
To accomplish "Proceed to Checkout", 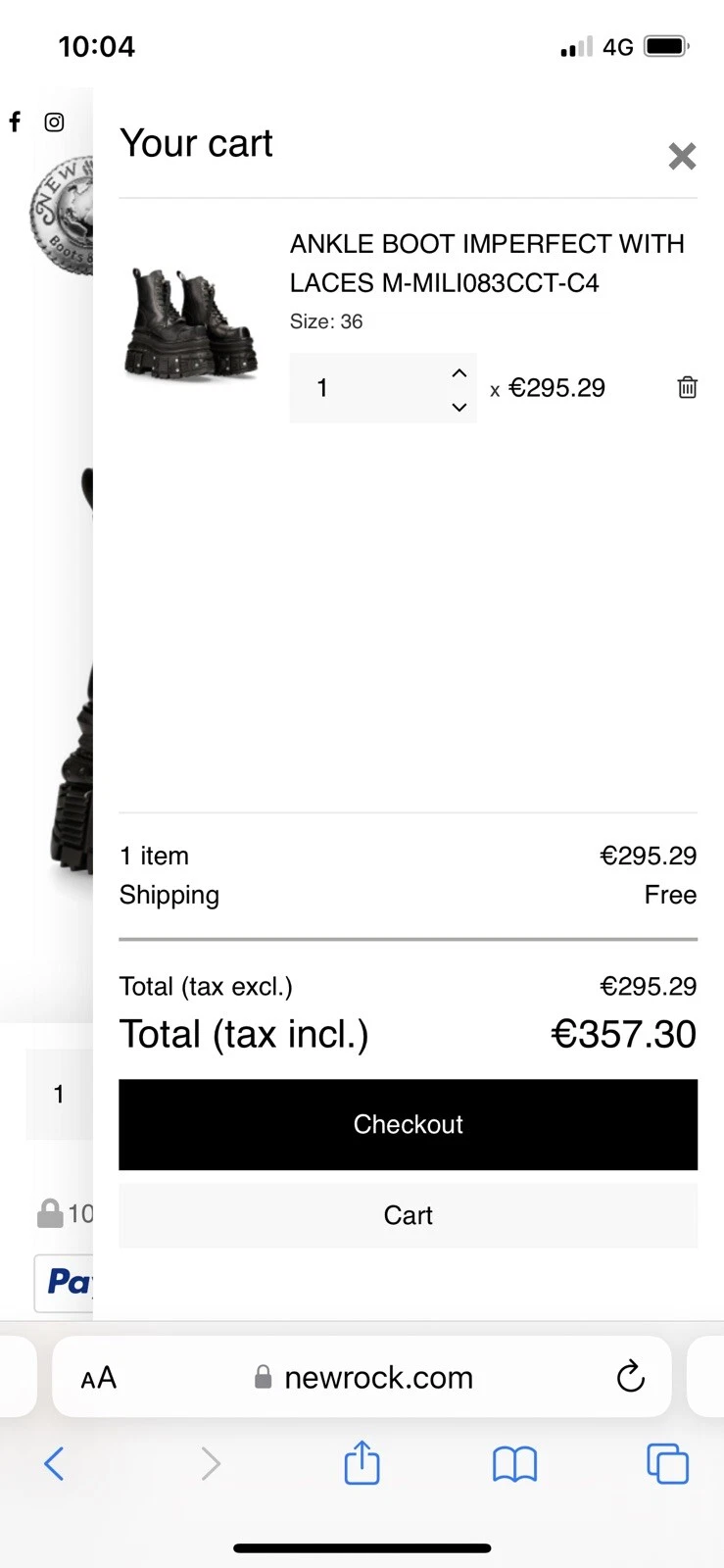I will [408, 1124].
